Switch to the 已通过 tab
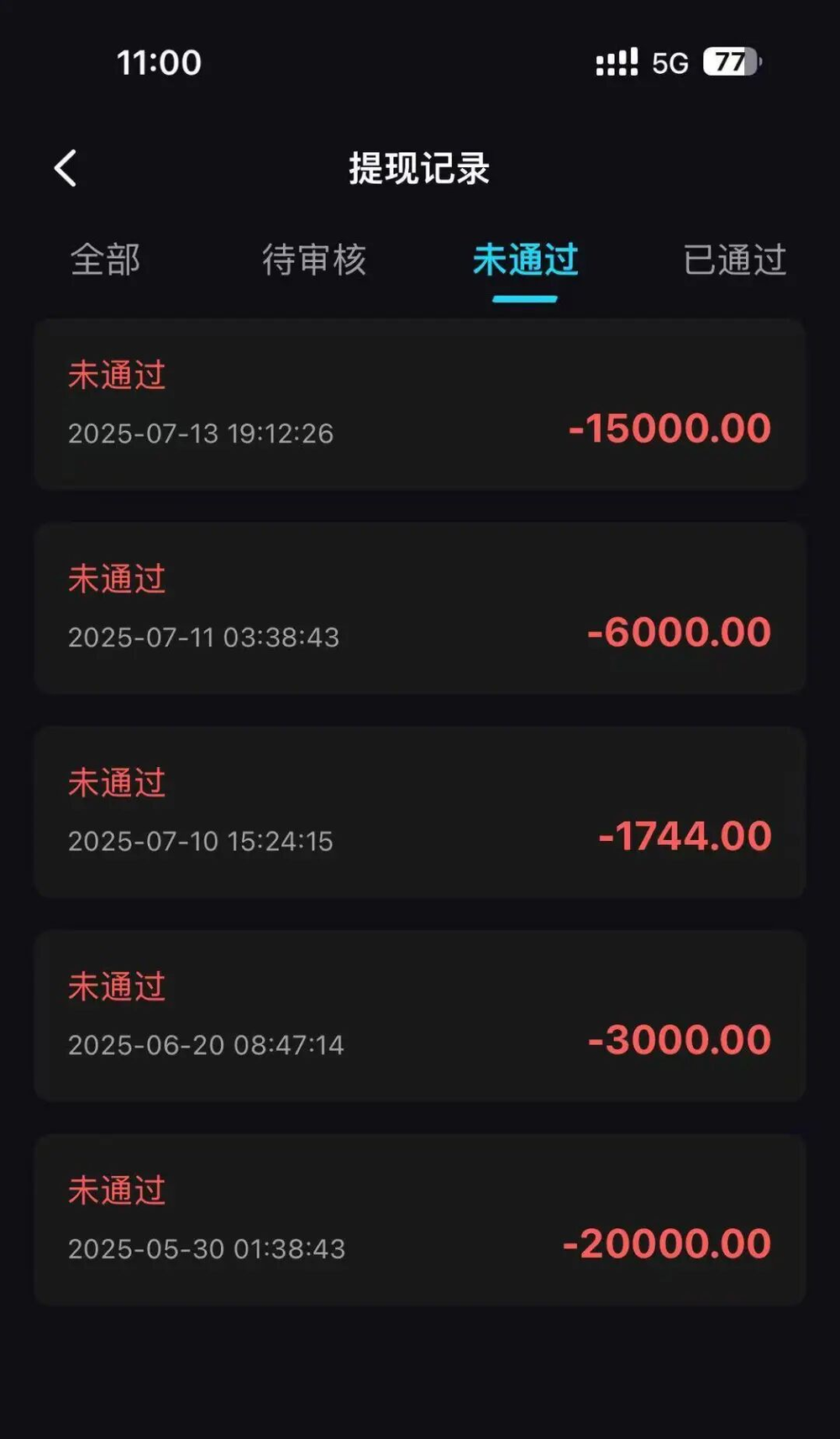The height and width of the screenshot is (1439, 840). coord(735,260)
